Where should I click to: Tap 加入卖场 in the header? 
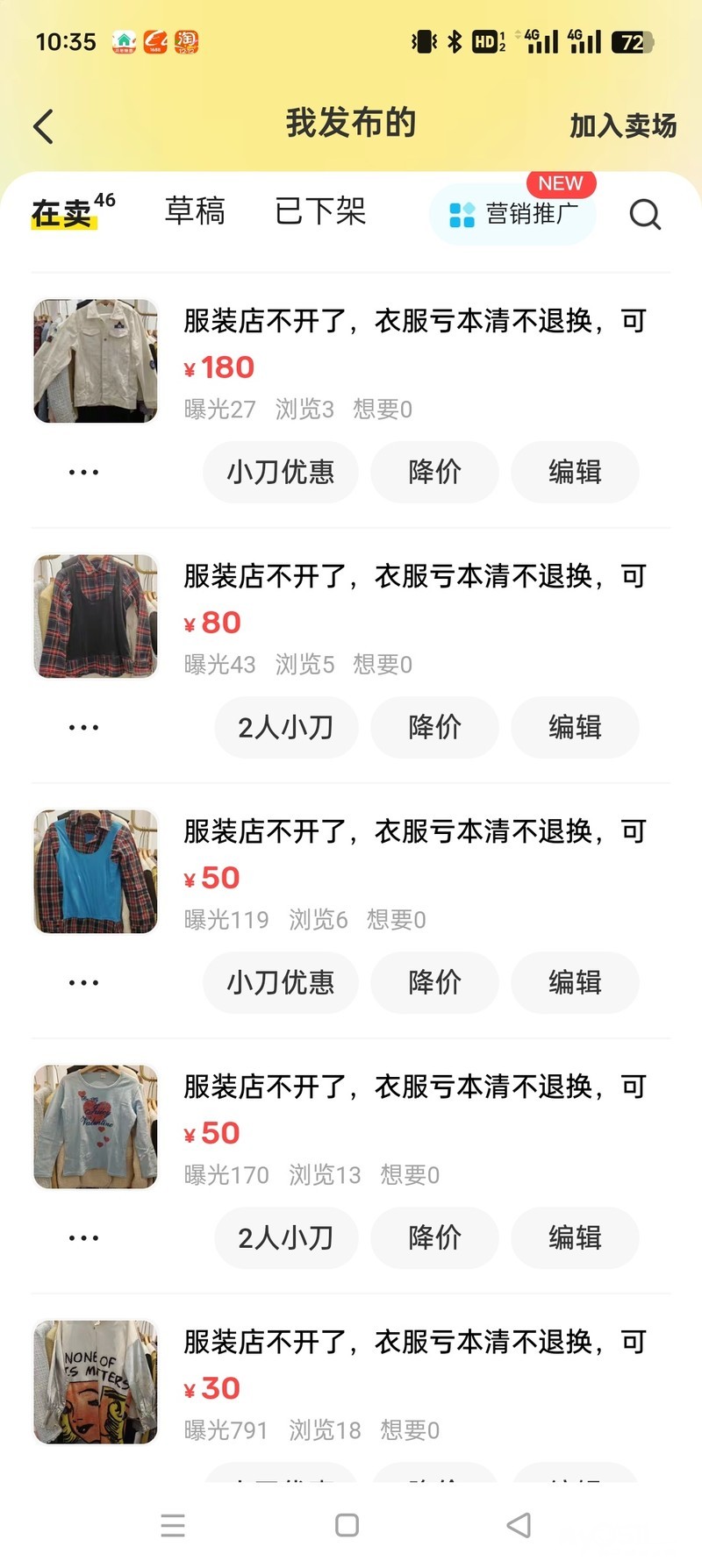click(623, 126)
